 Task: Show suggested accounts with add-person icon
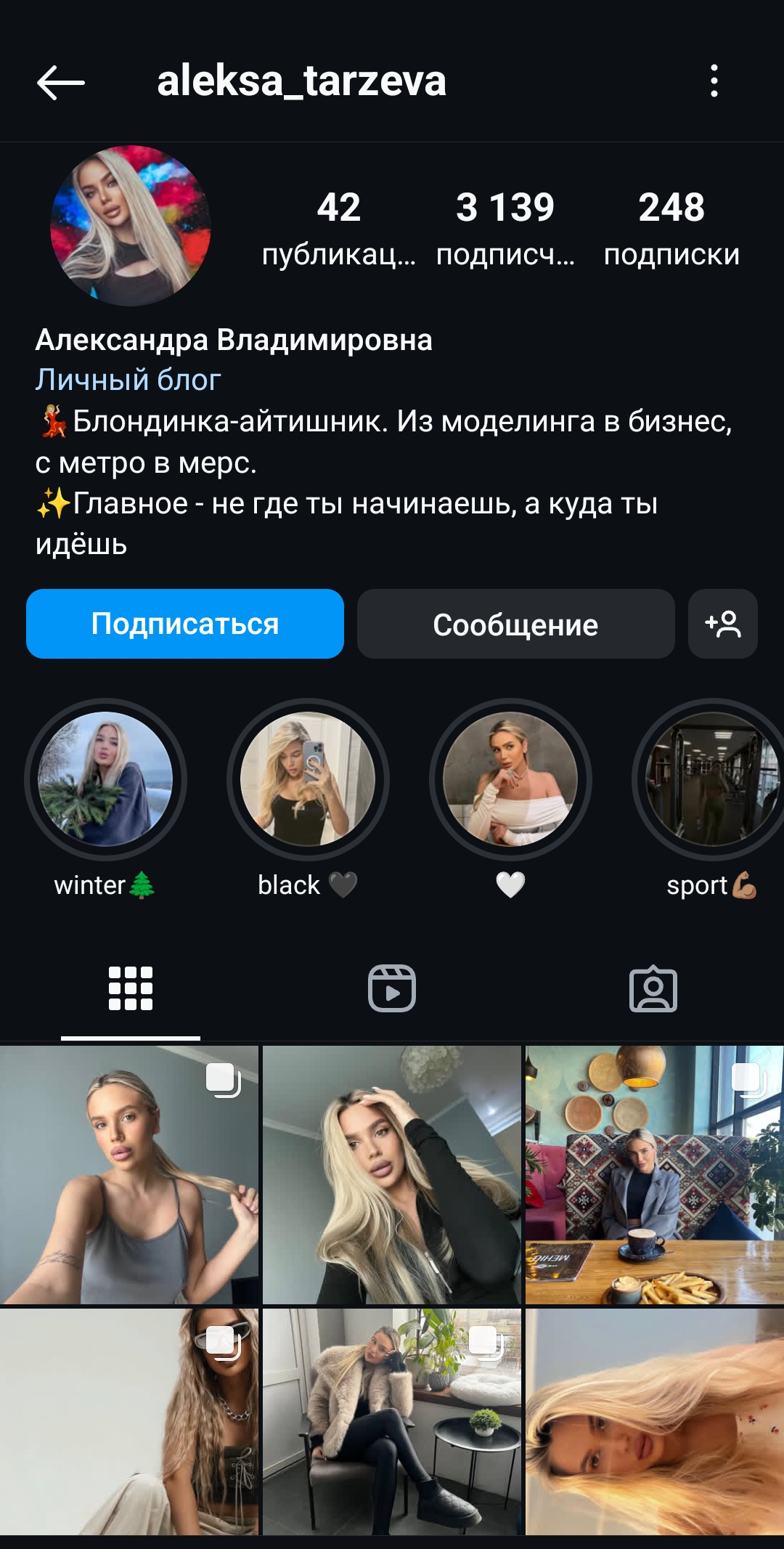(x=723, y=624)
